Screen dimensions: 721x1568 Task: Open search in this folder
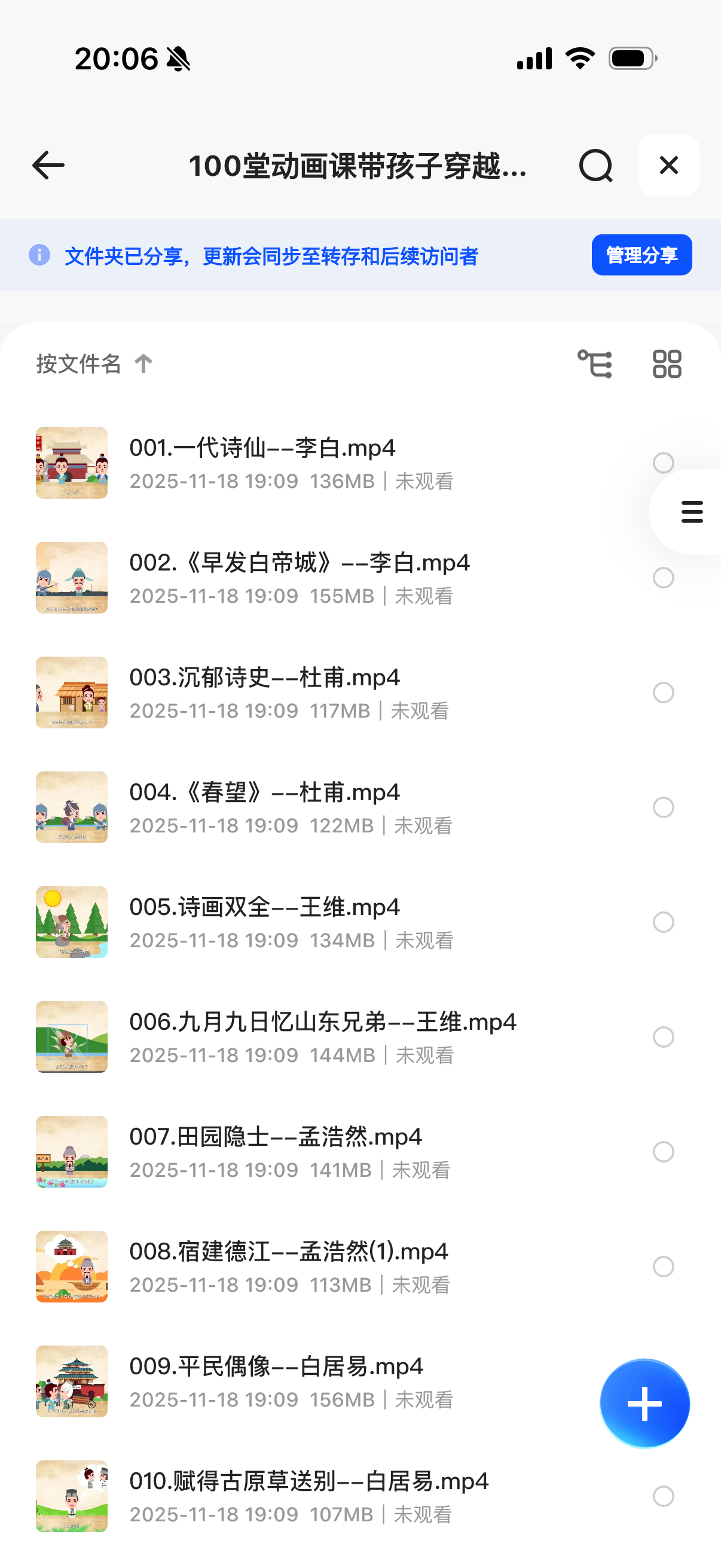595,166
